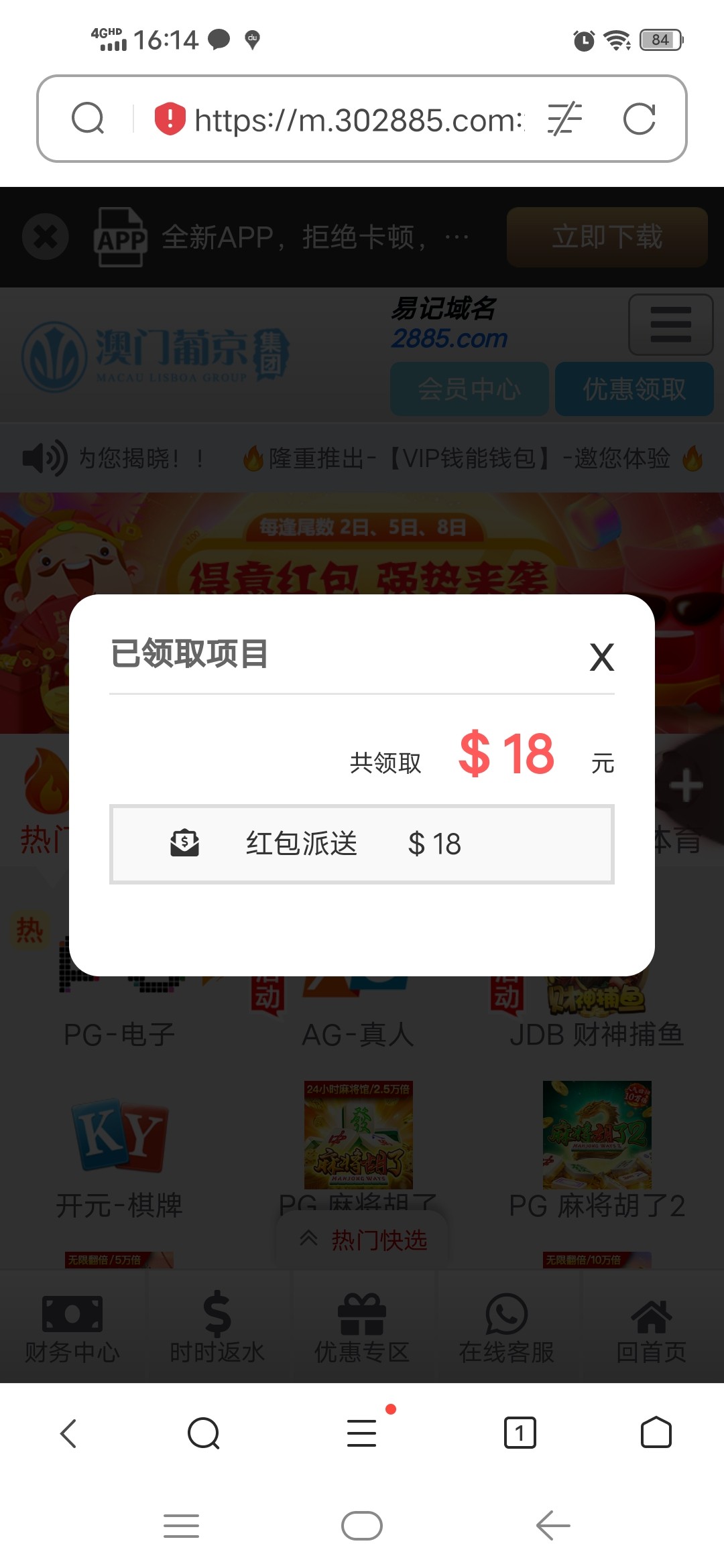Open the browser menu with red dot
The image size is (724, 1568).
362,1433
